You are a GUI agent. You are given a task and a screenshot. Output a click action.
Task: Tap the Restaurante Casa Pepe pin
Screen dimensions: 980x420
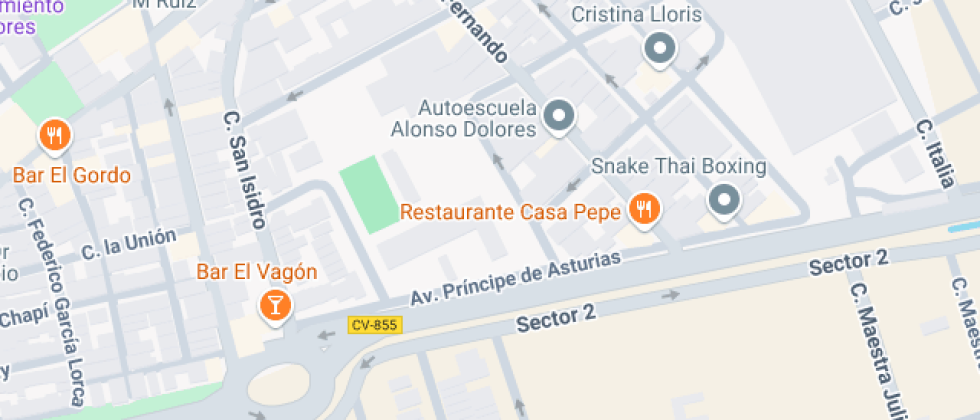point(644,210)
